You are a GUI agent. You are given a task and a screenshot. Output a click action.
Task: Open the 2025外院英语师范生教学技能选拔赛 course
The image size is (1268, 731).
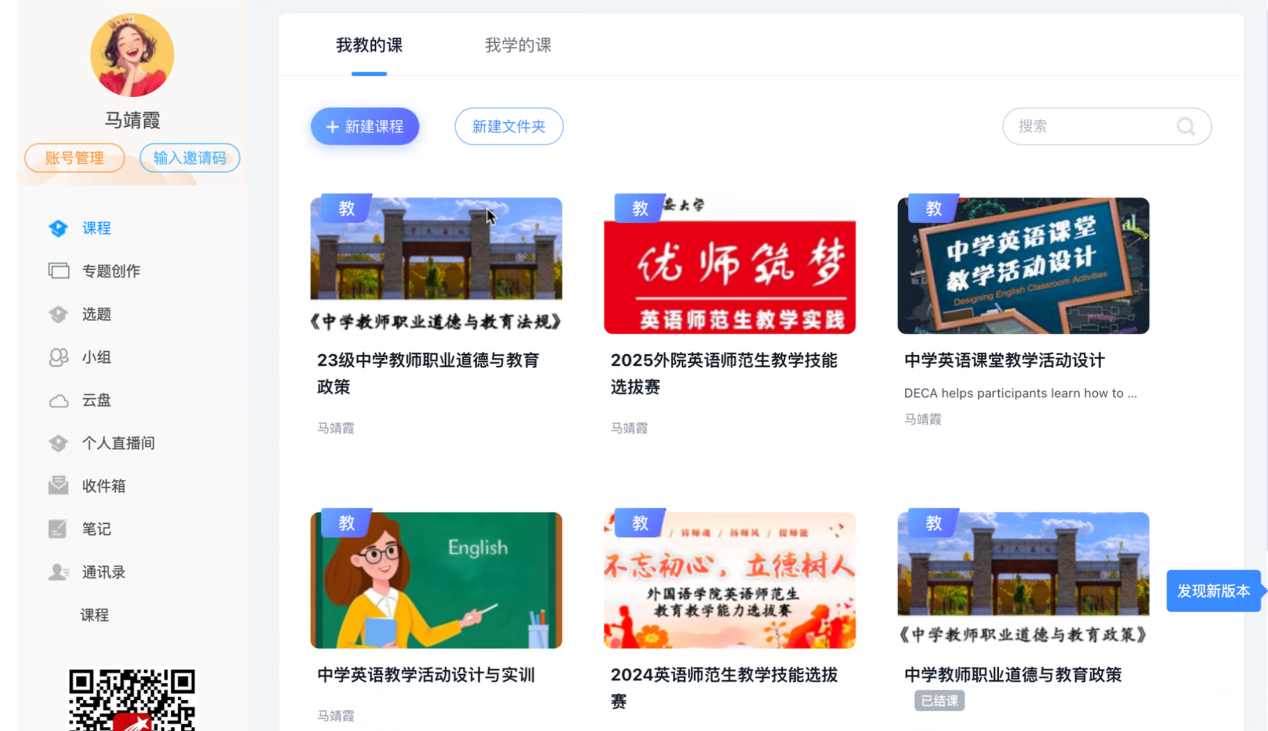(x=729, y=266)
